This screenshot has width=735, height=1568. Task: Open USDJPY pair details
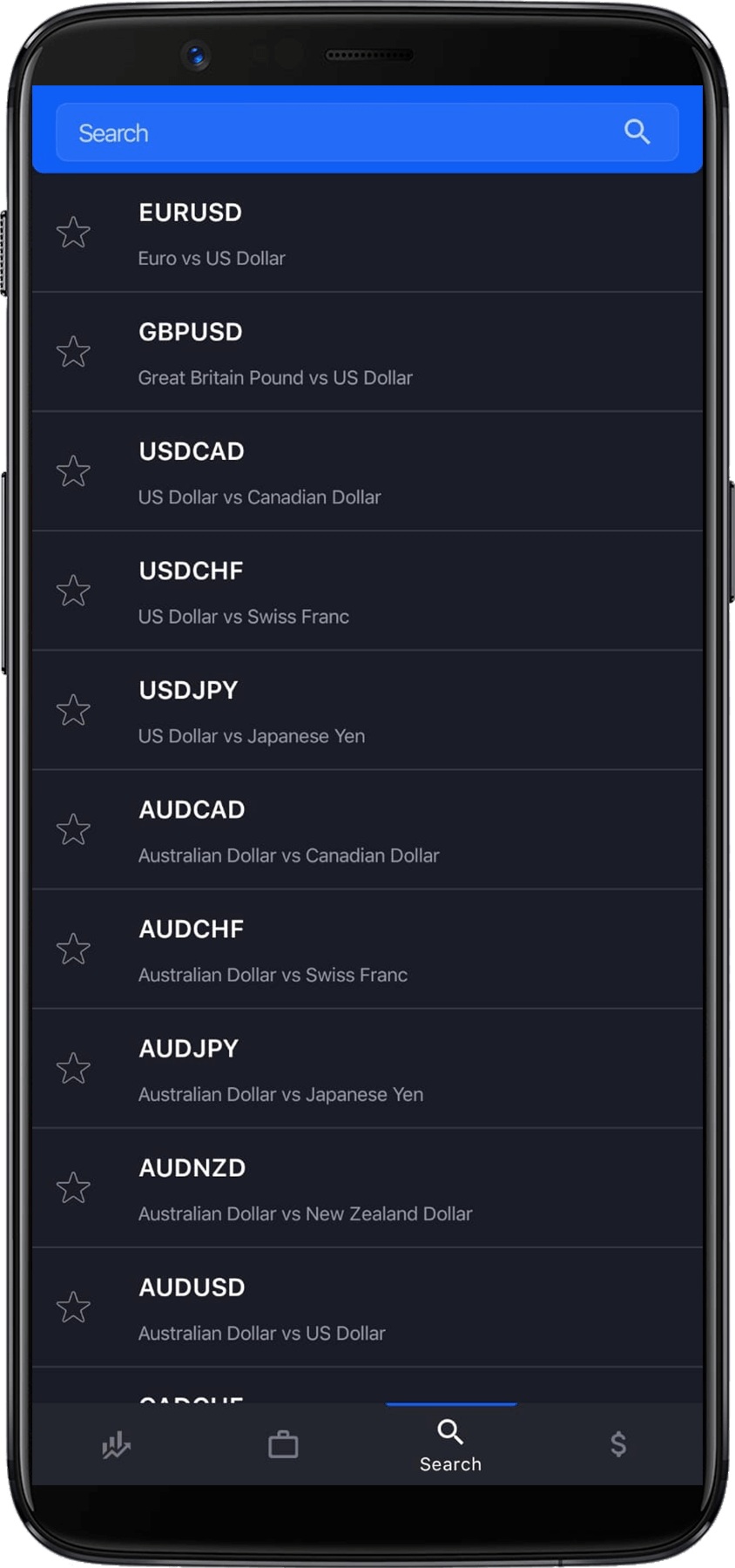366,710
